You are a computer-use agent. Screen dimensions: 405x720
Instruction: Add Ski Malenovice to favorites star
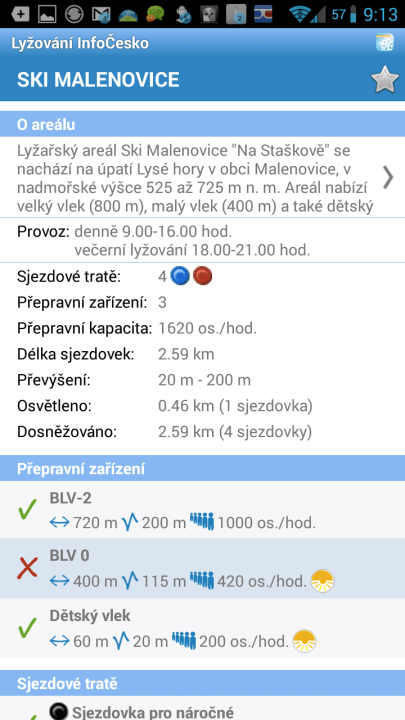coord(385,79)
